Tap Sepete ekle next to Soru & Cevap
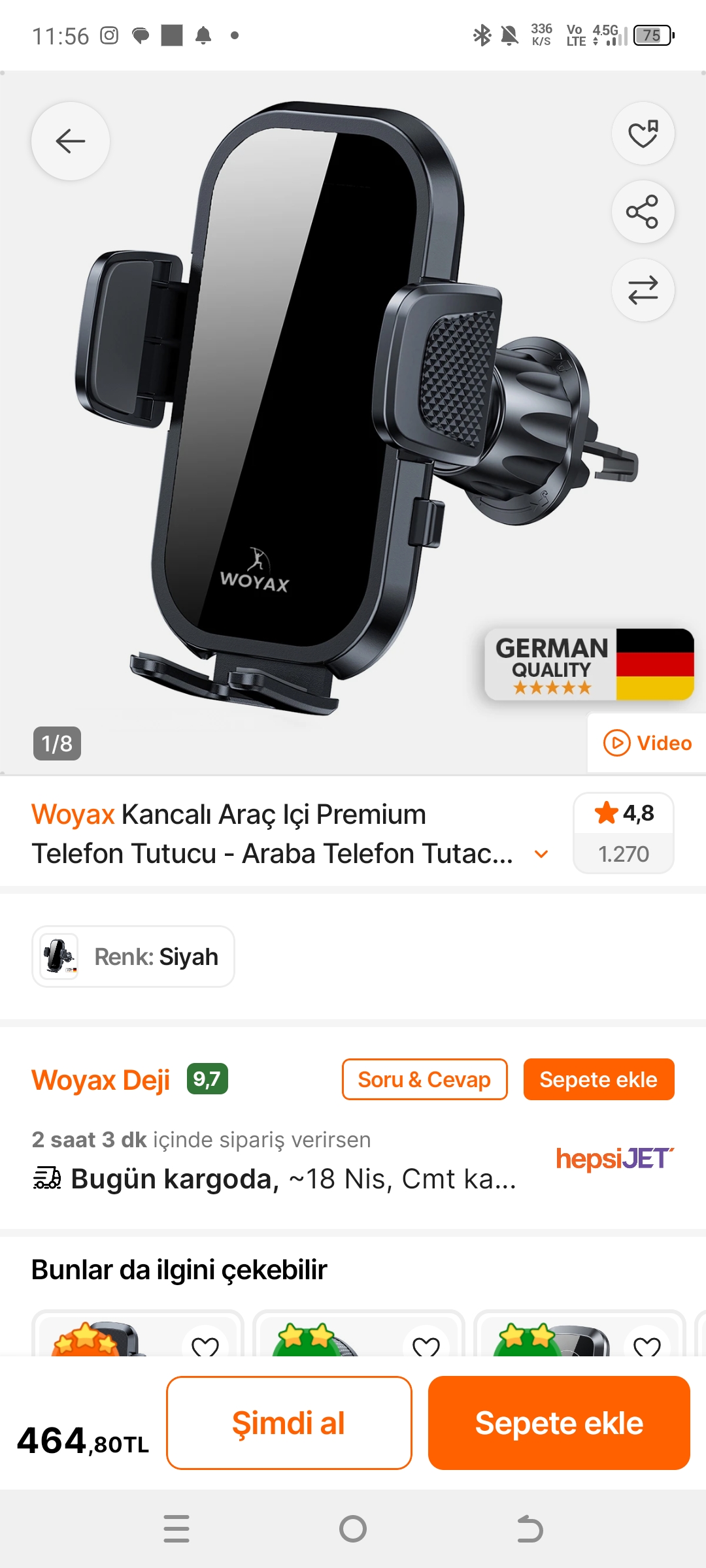 pyautogui.click(x=598, y=1079)
